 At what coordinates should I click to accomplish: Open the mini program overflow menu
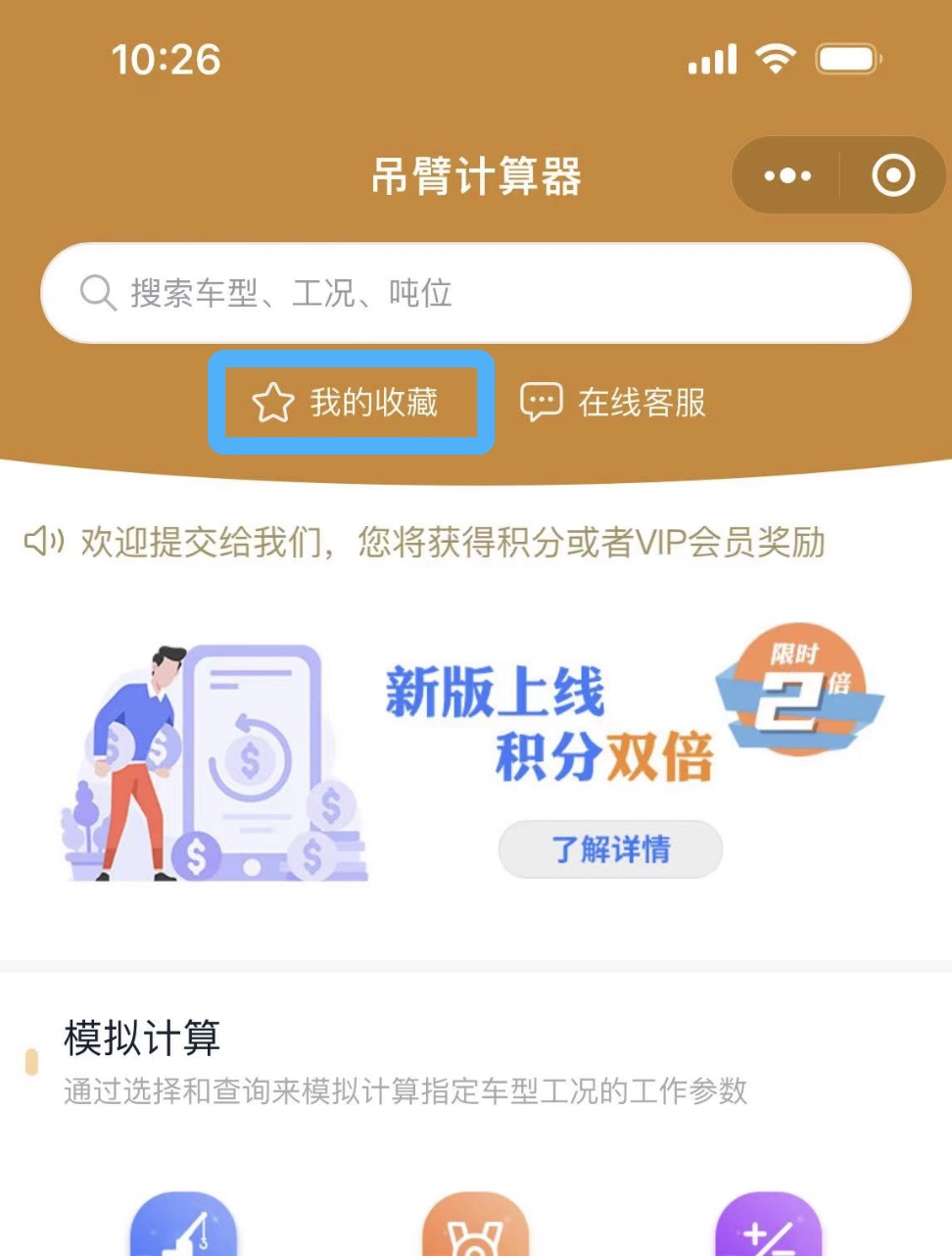(x=787, y=176)
